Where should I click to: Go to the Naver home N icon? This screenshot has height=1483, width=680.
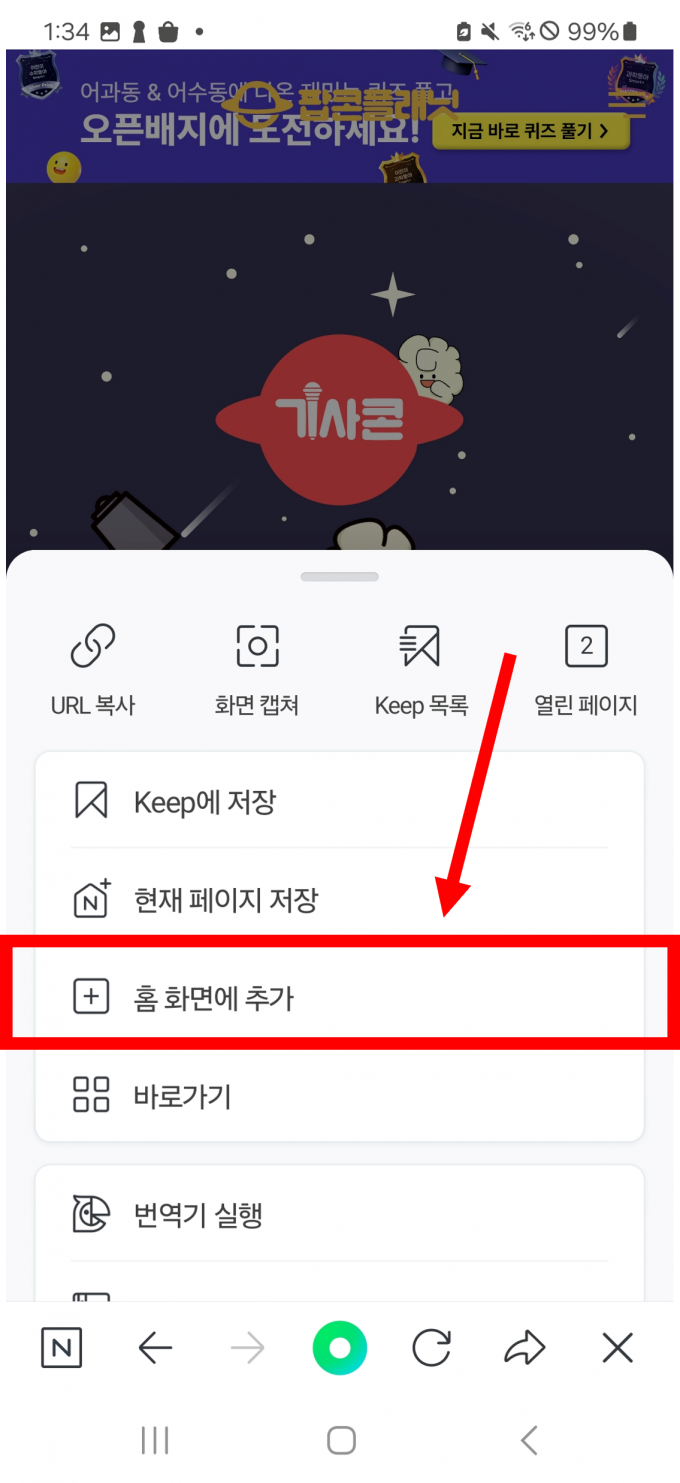(62, 1349)
